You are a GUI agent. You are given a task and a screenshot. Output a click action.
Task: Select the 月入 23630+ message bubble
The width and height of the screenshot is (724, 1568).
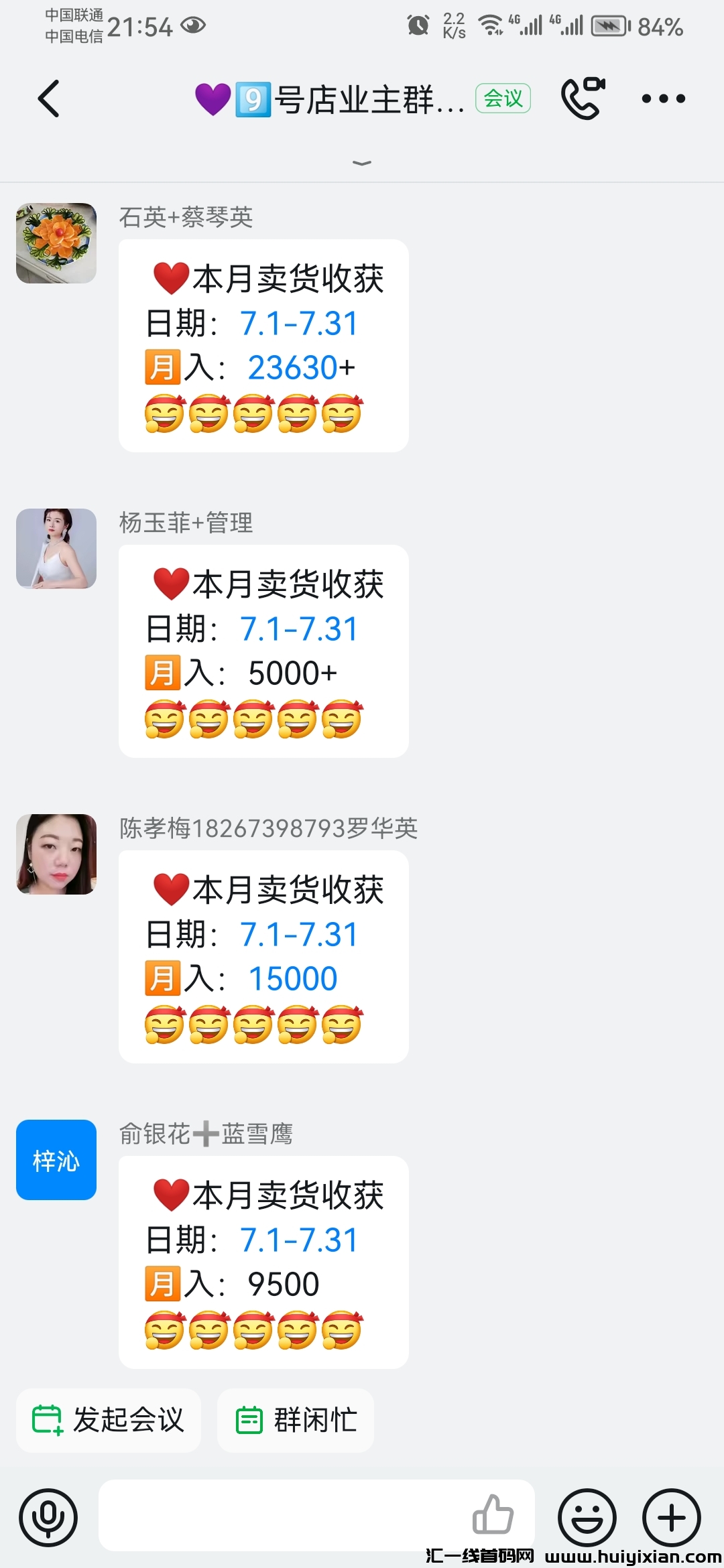263,346
